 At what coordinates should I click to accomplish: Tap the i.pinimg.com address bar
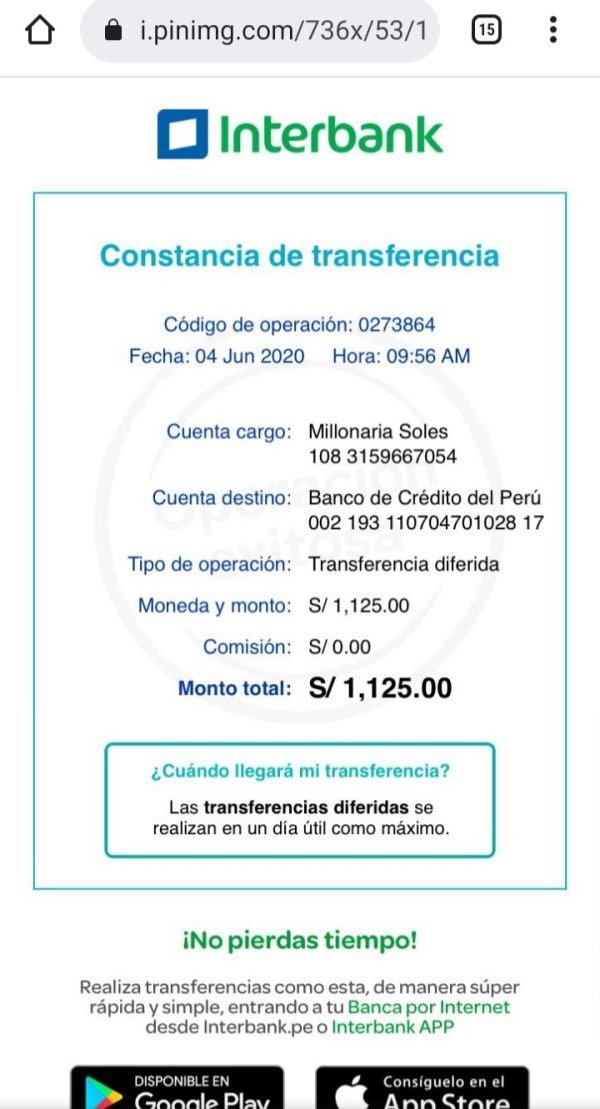point(260,30)
